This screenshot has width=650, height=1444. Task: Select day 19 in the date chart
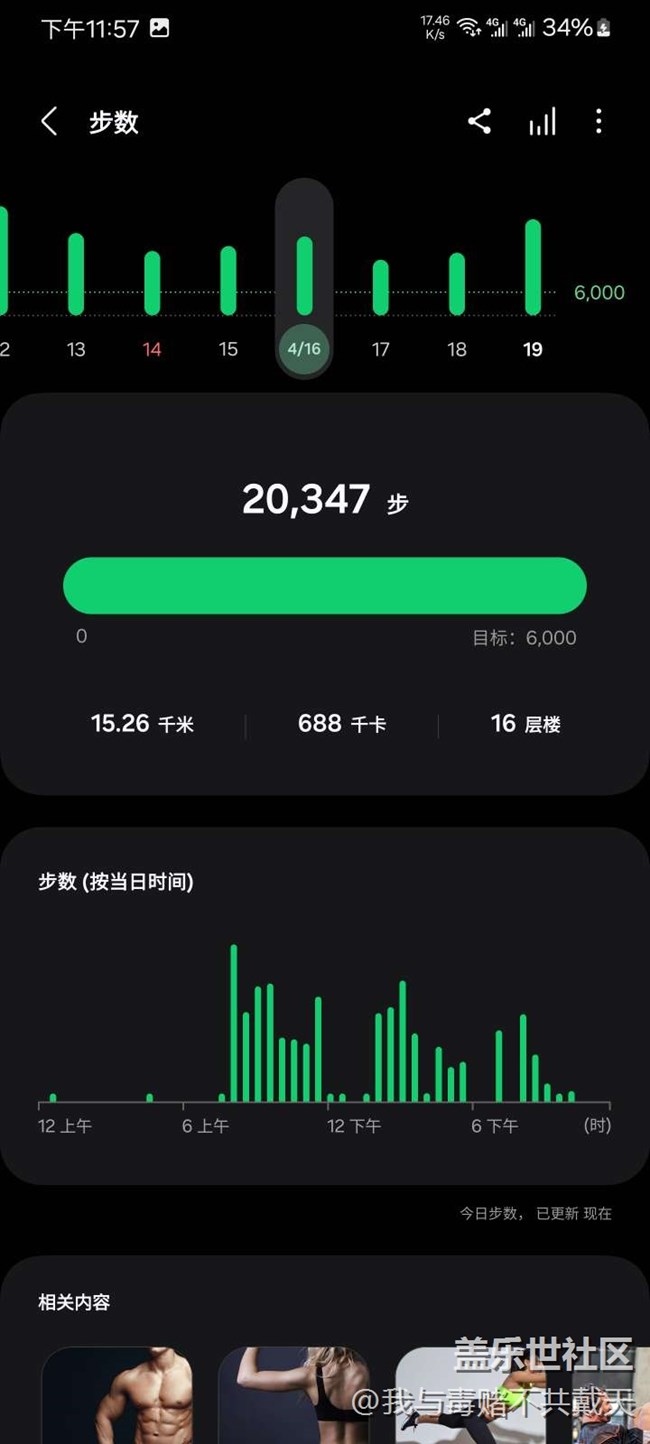(x=533, y=290)
